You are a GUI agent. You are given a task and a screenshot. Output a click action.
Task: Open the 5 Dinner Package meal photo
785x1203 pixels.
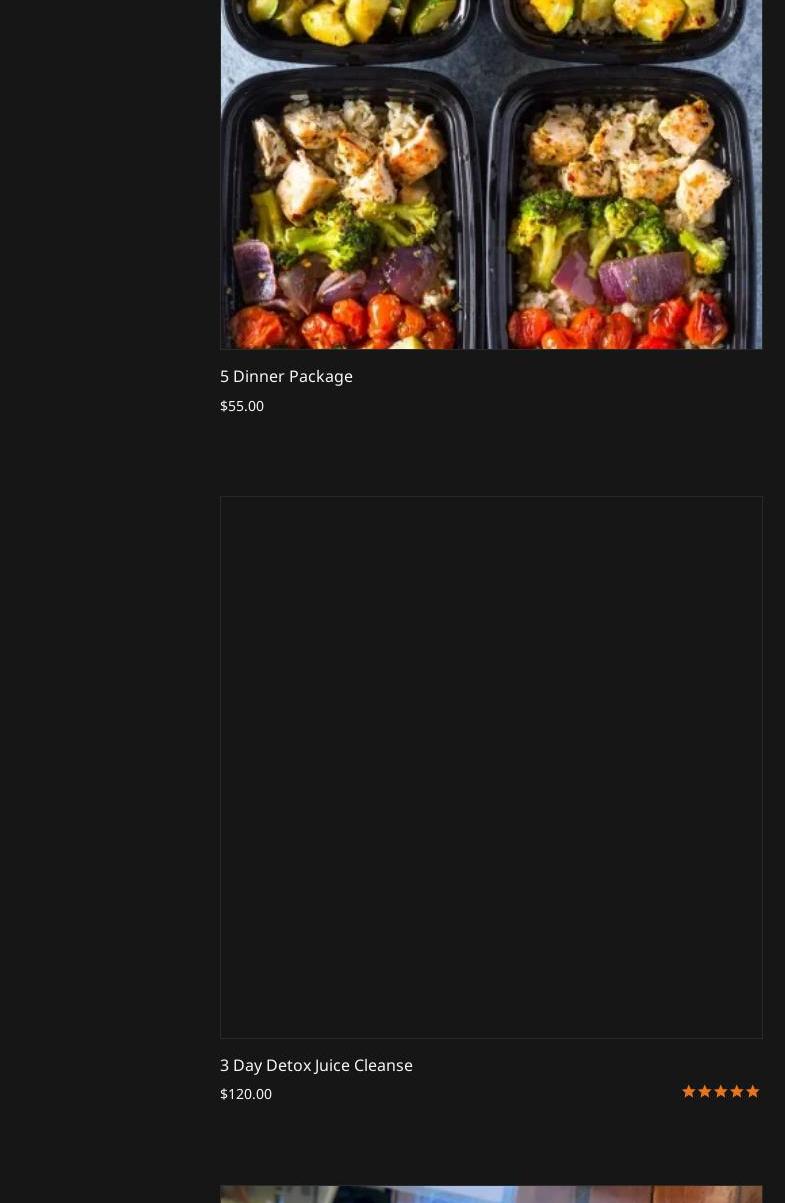(491, 175)
